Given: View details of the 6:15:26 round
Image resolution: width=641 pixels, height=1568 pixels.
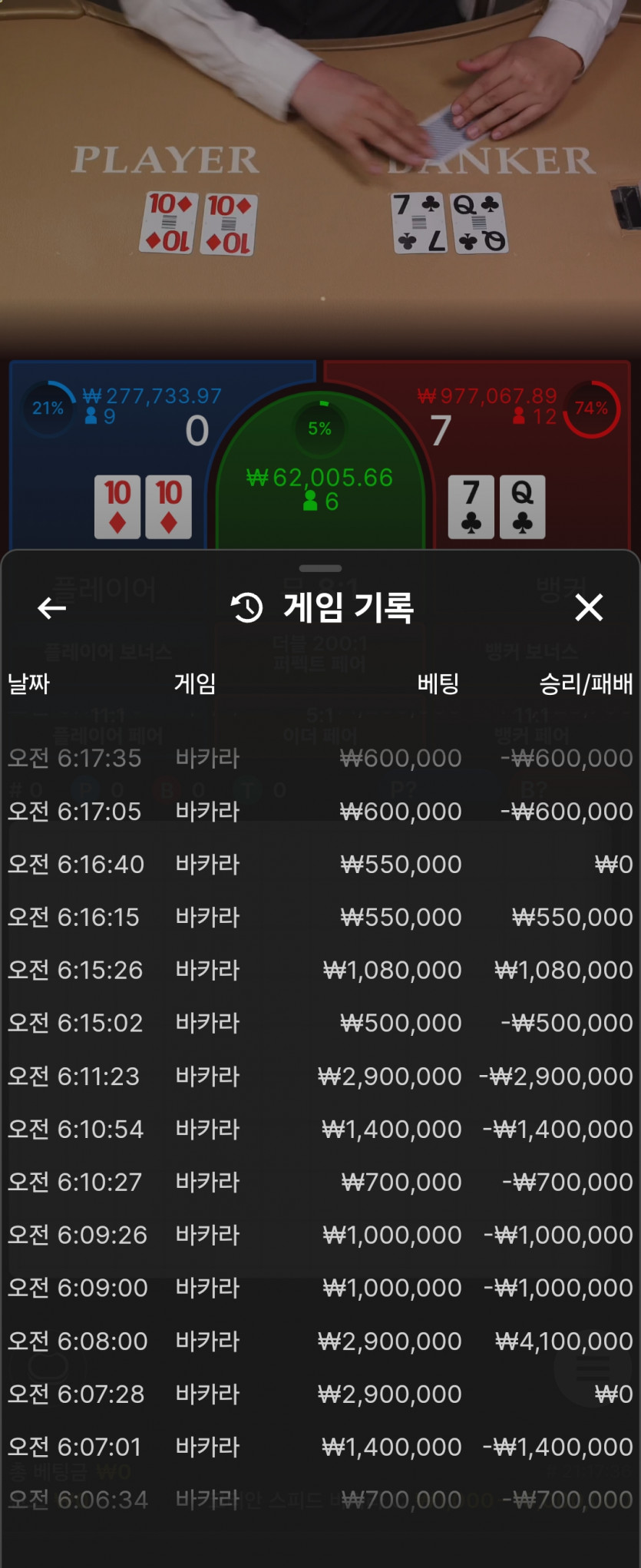Looking at the screenshot, I should (x=319, y=970).
